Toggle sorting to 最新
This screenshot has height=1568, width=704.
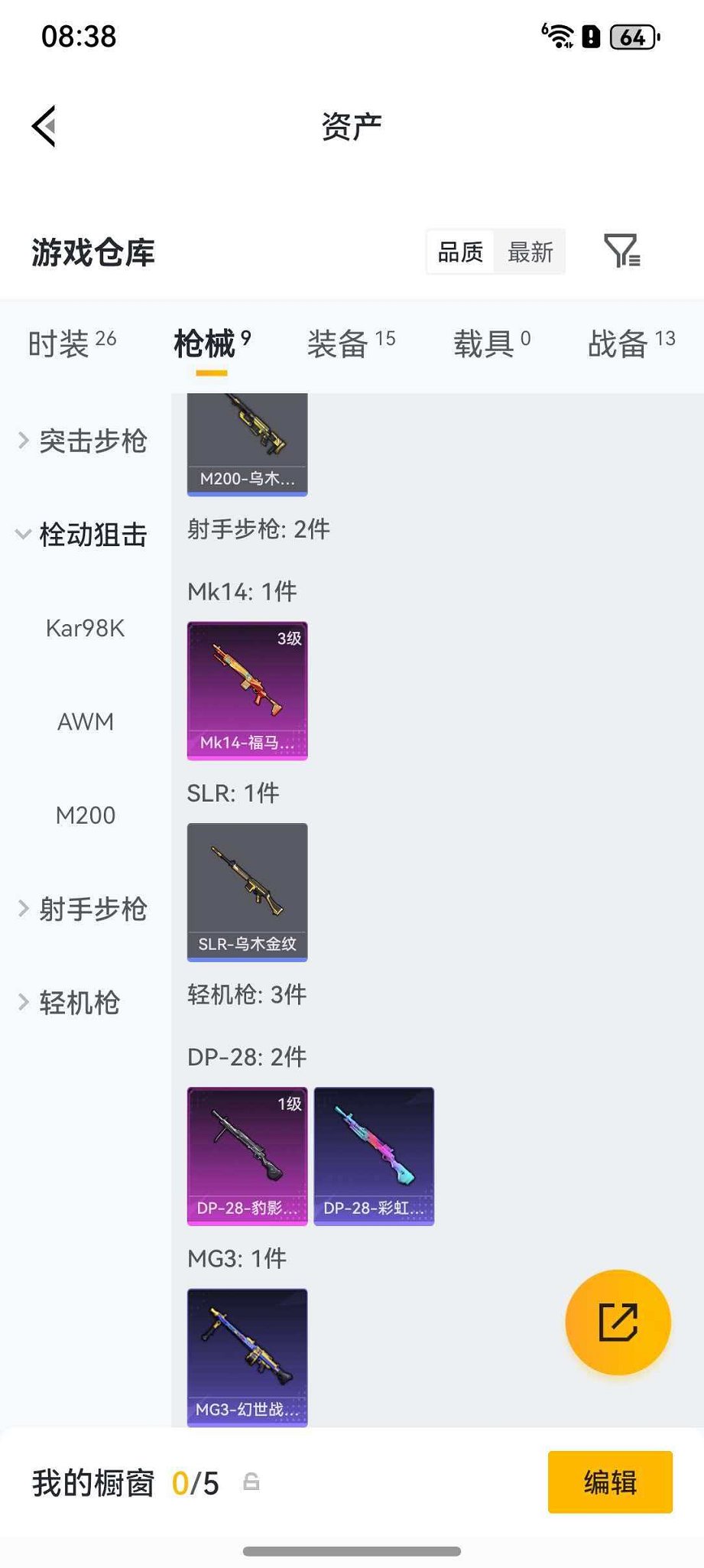530,251
